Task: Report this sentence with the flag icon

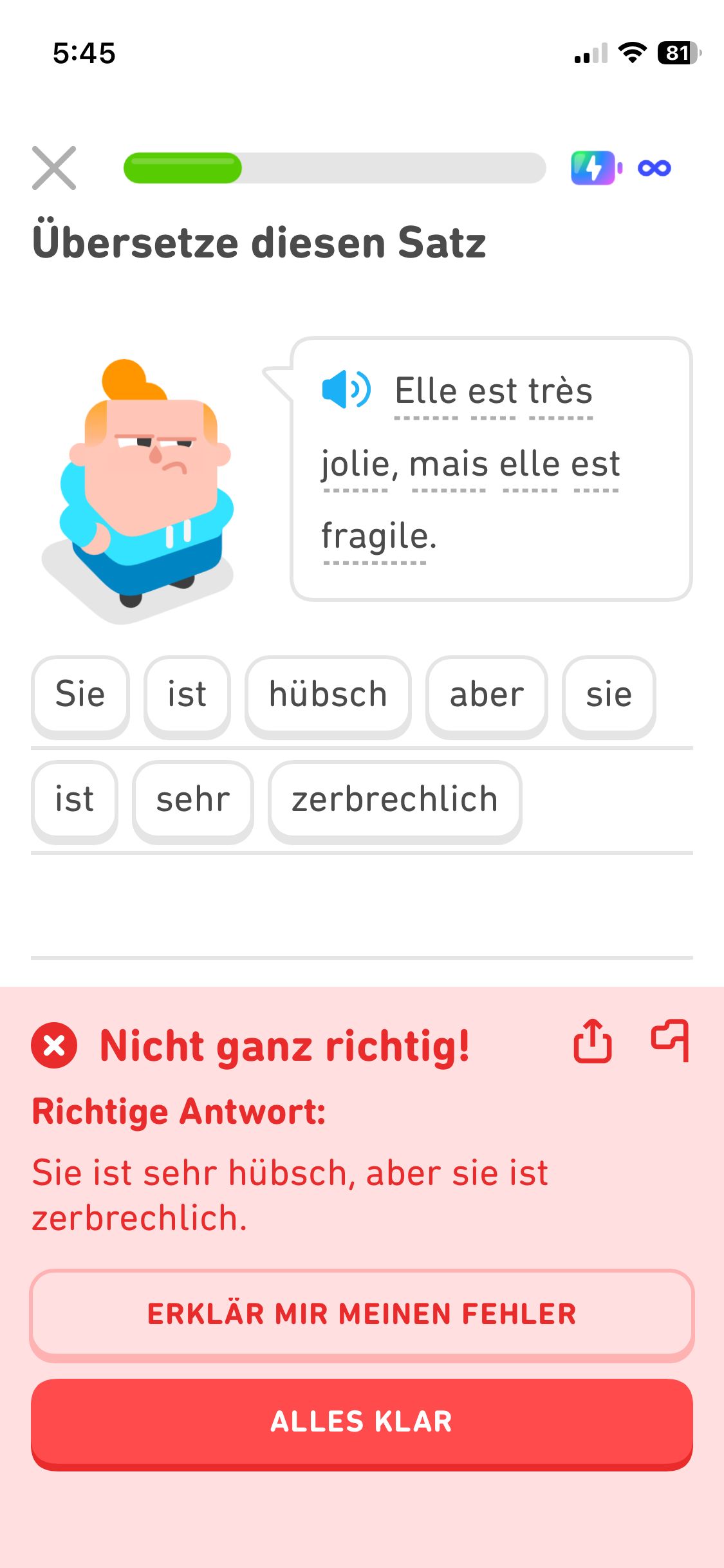Action: [670, 1040]
